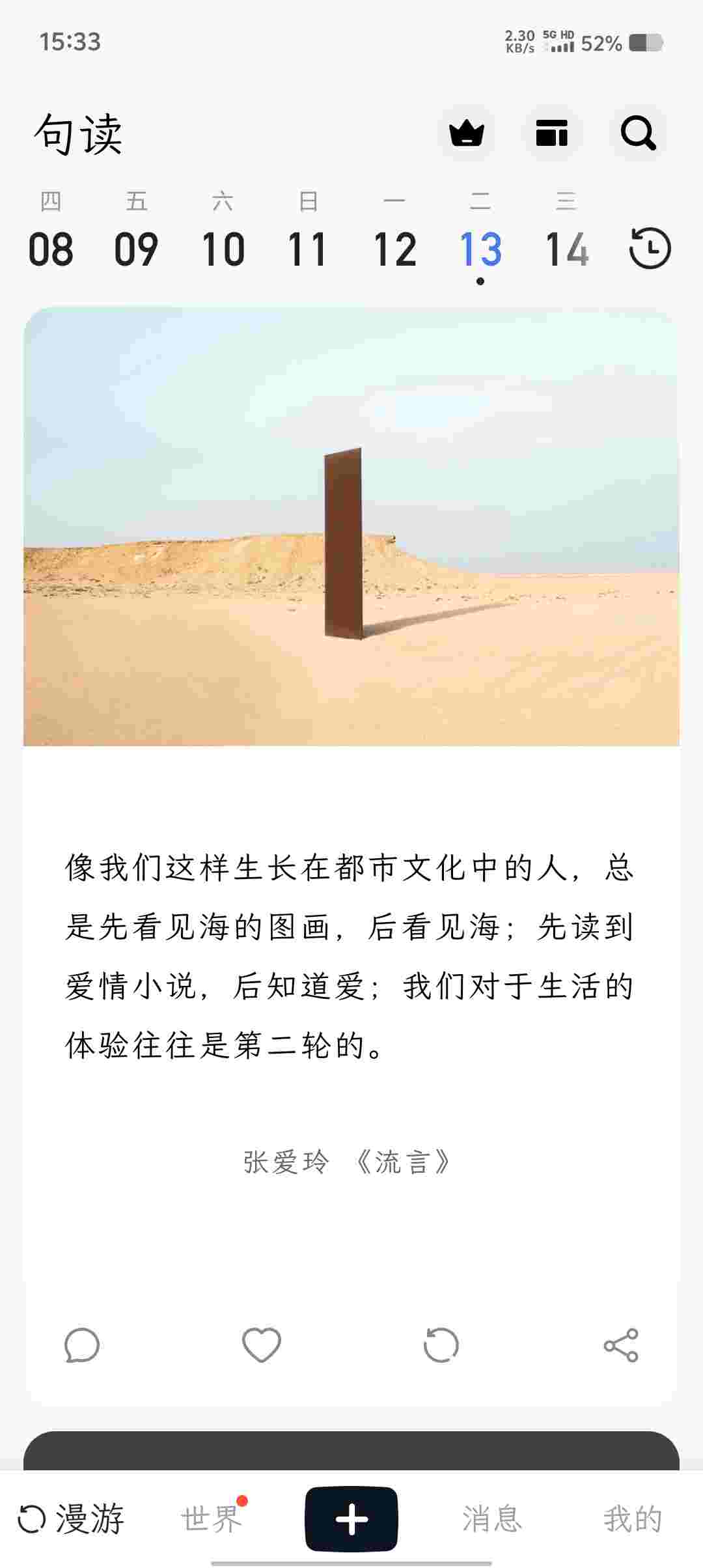
Task: Open the crown membership icon
Action: tap(467, 134)
